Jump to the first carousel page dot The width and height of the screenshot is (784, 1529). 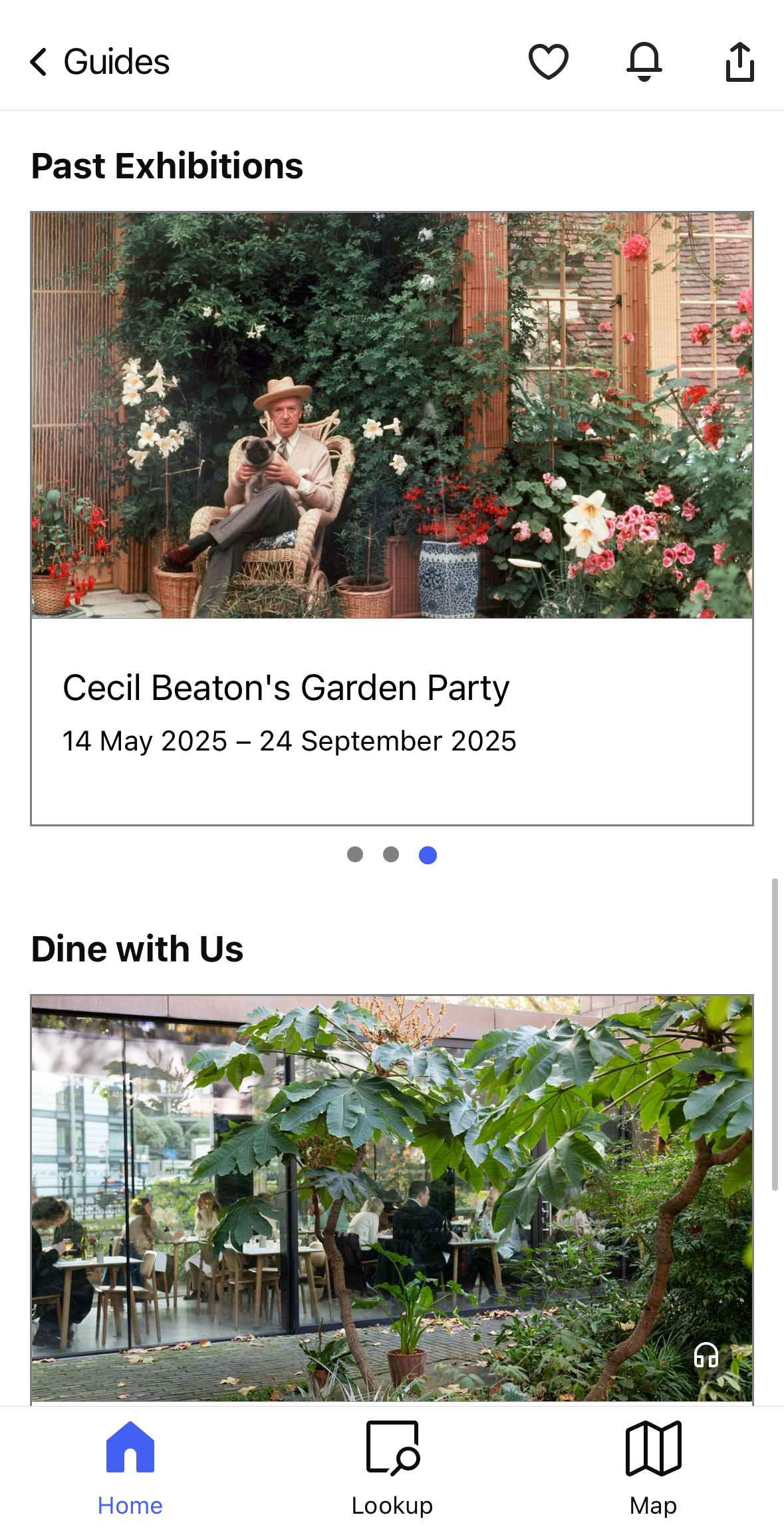point(355,854)
